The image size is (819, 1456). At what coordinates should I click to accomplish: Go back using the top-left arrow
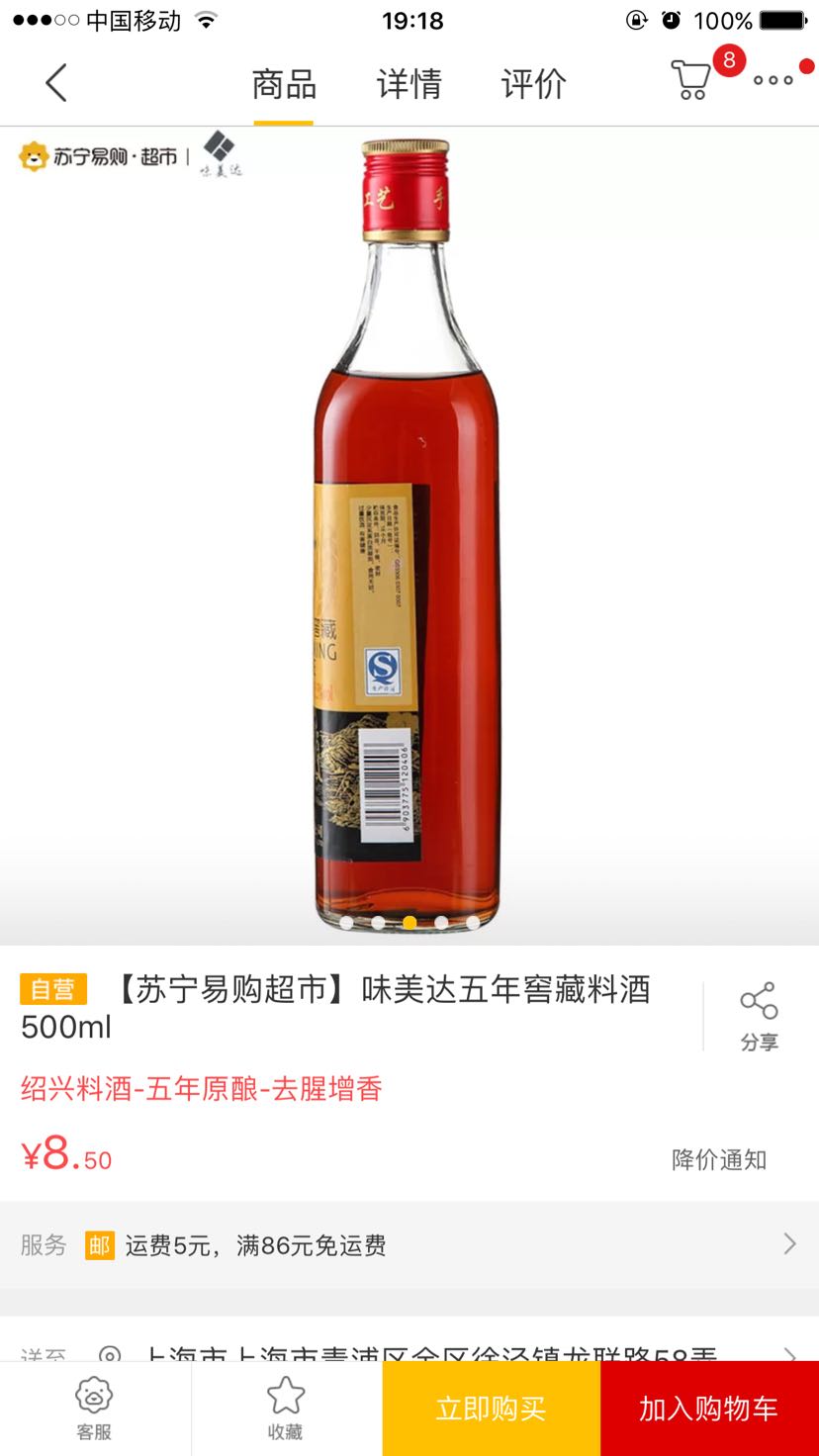tap(56, 83)
